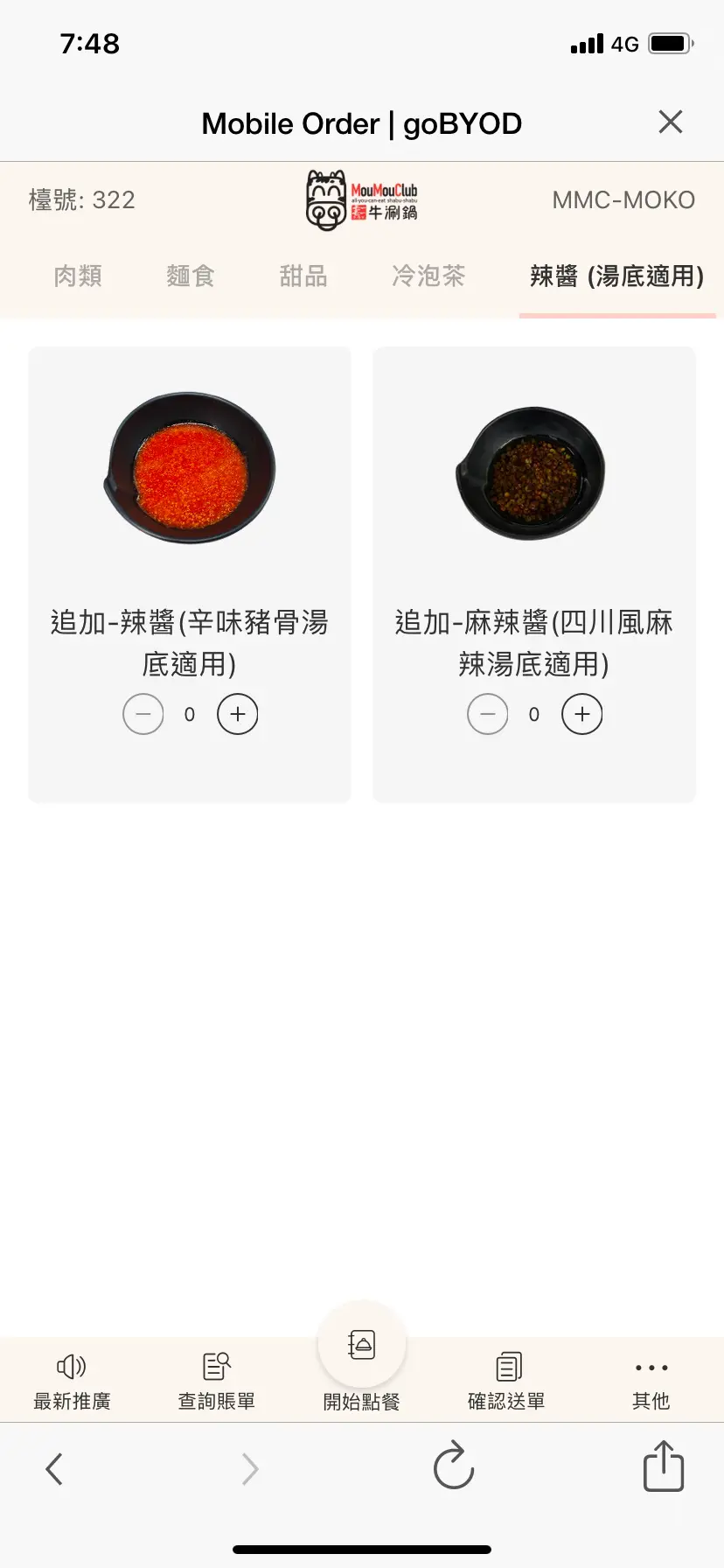
Task: Switch to the 冷泡茶 category tab
Action: [x=428, y=276]
